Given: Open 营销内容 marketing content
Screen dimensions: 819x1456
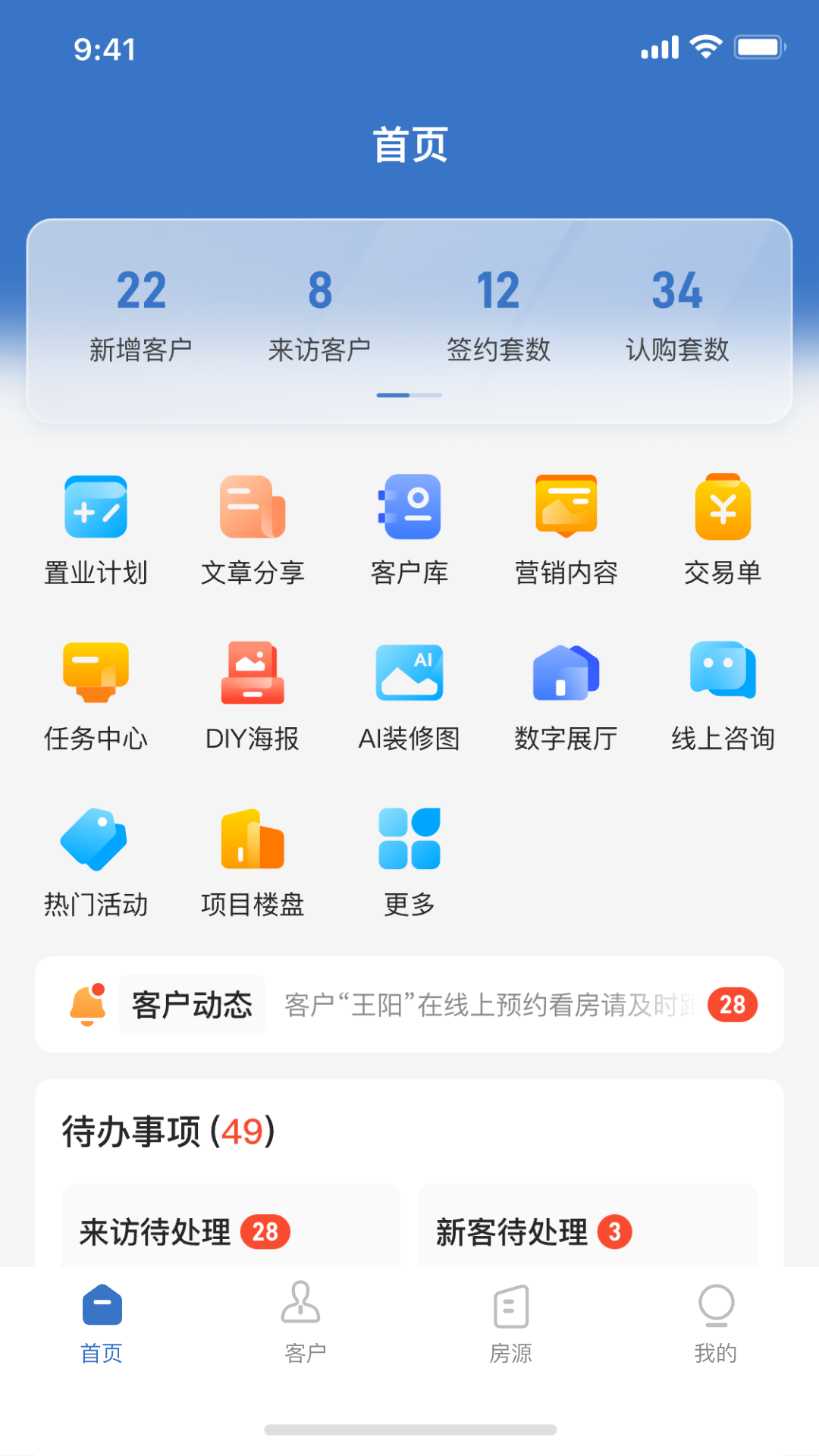Looking at the screenshot, I should tap(566, 529).
